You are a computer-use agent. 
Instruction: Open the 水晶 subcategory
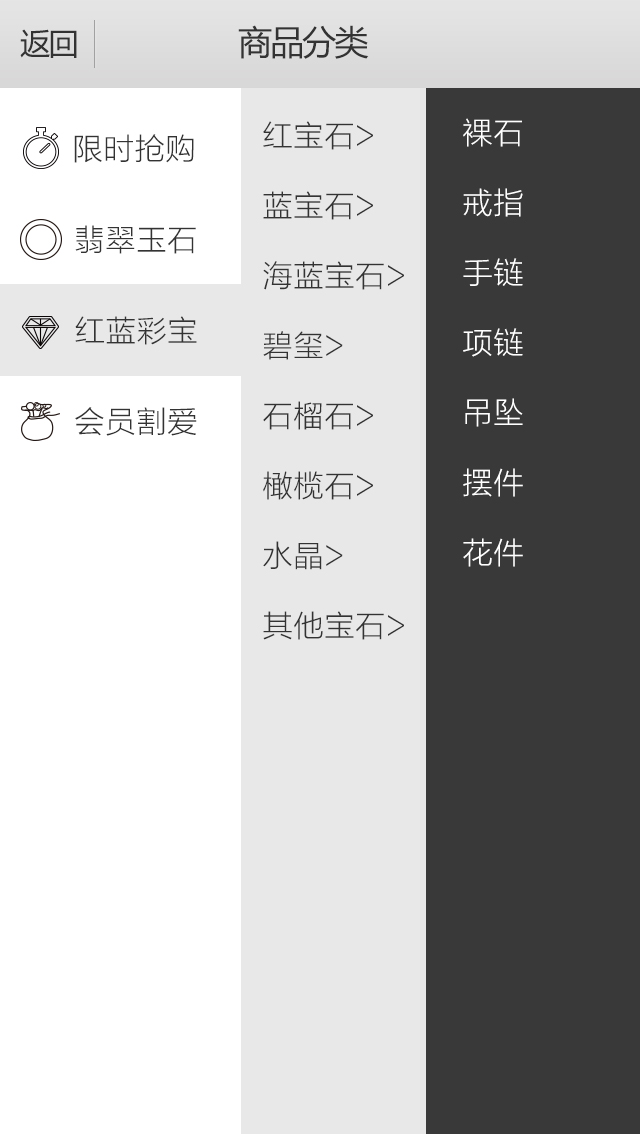point(302,556)
